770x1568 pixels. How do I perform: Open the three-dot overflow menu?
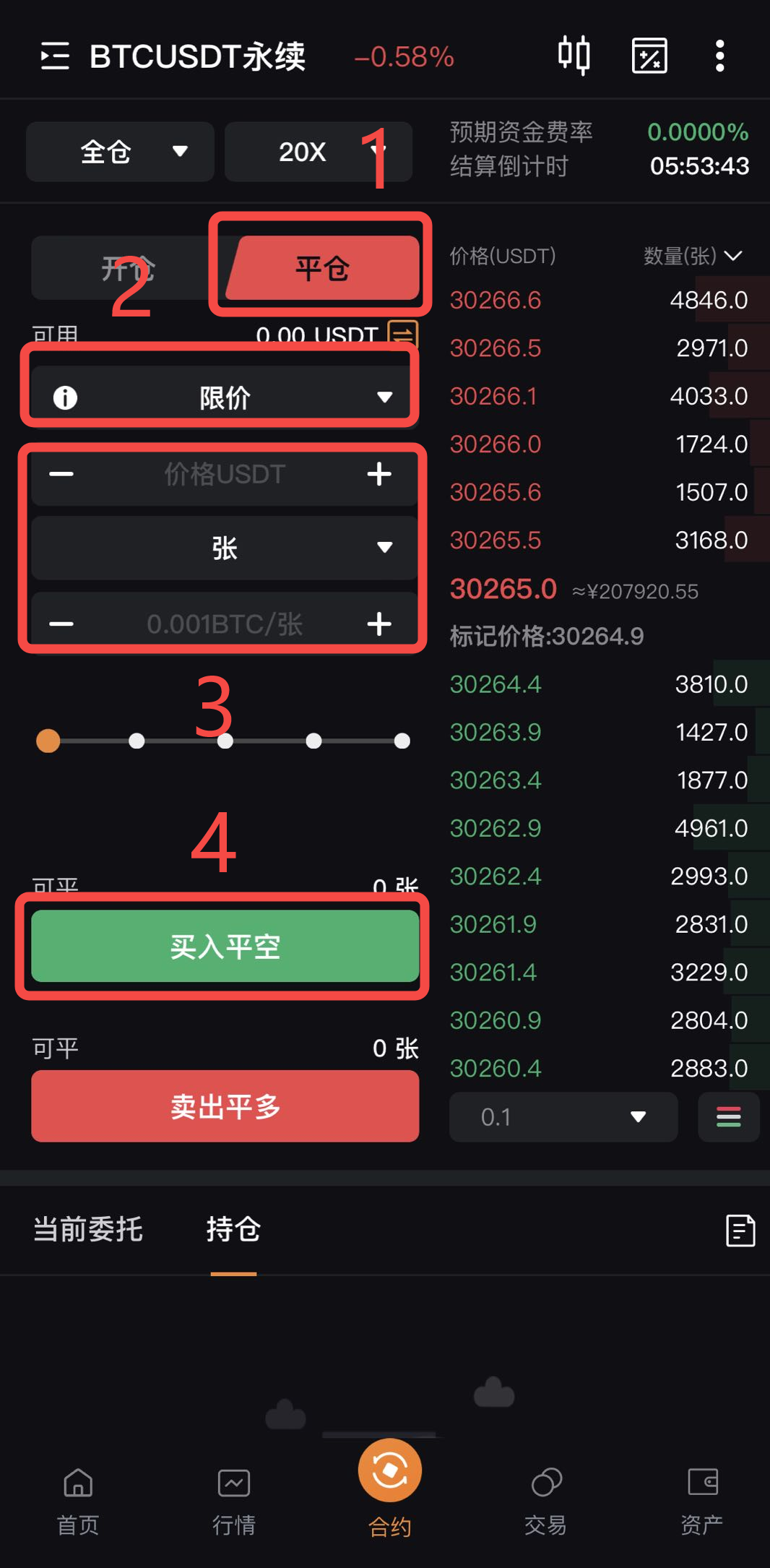[x=719, y=56]
